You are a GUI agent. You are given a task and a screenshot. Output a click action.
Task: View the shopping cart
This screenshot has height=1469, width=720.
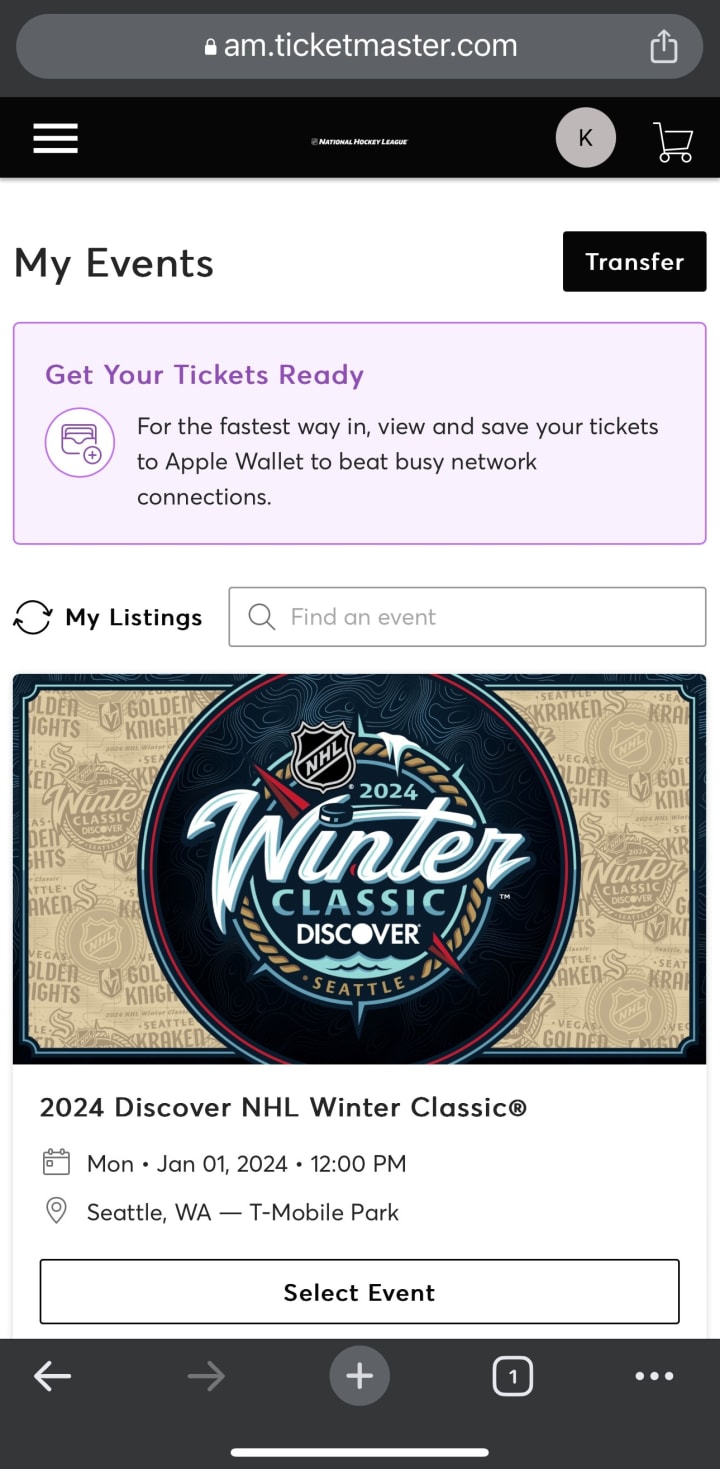pyautogui.click(x=673, y=141)
